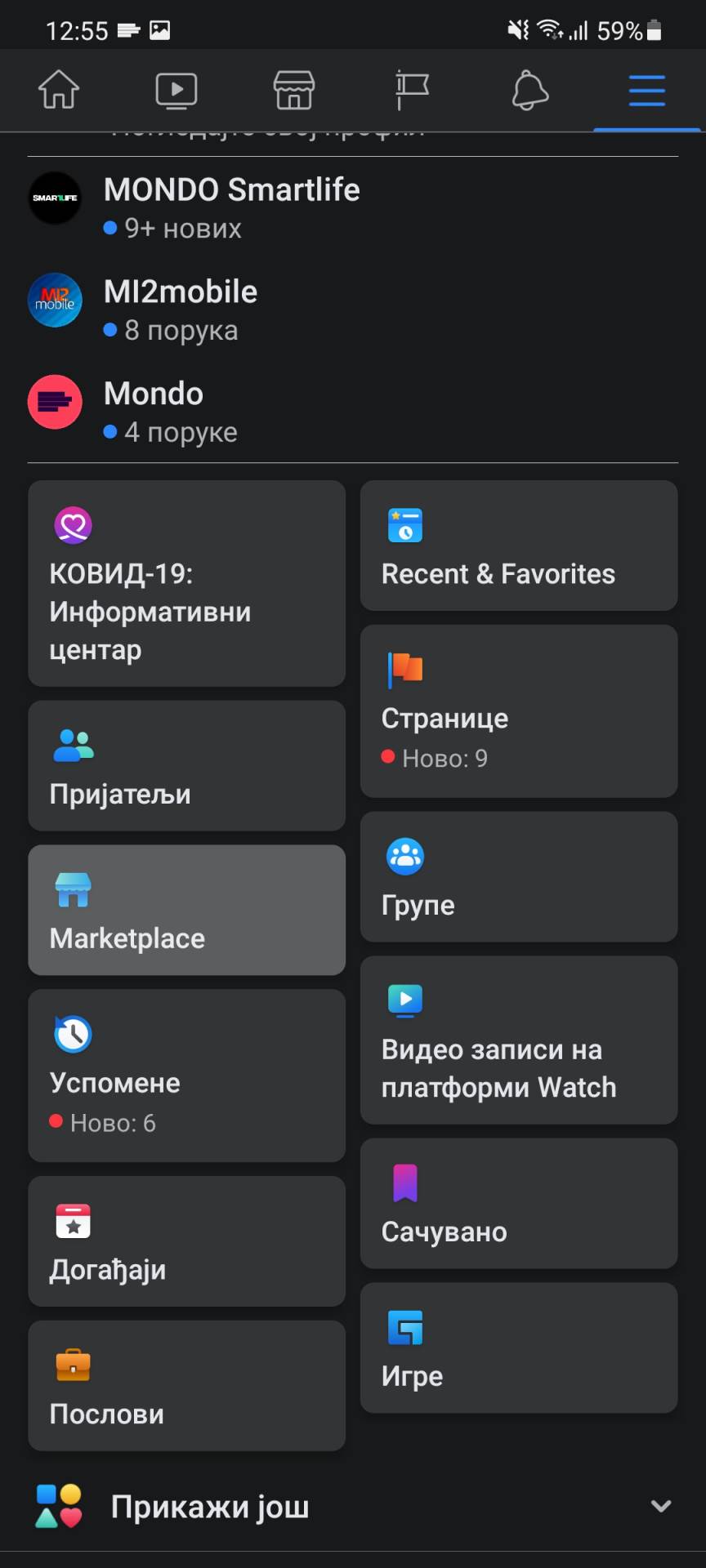Open Видео записи на платформи Watch
706x1568 pixels.
coord(519,1040)
